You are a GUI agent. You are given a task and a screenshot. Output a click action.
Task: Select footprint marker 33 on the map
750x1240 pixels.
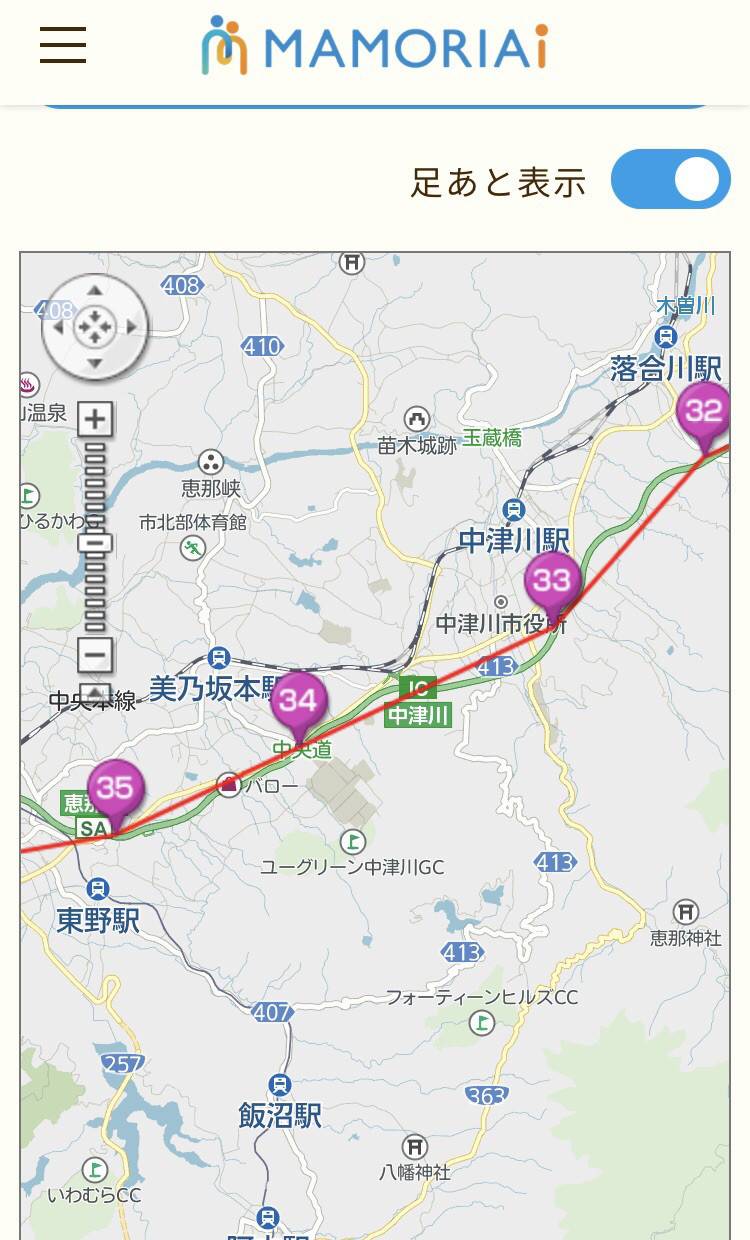point(552,581)
